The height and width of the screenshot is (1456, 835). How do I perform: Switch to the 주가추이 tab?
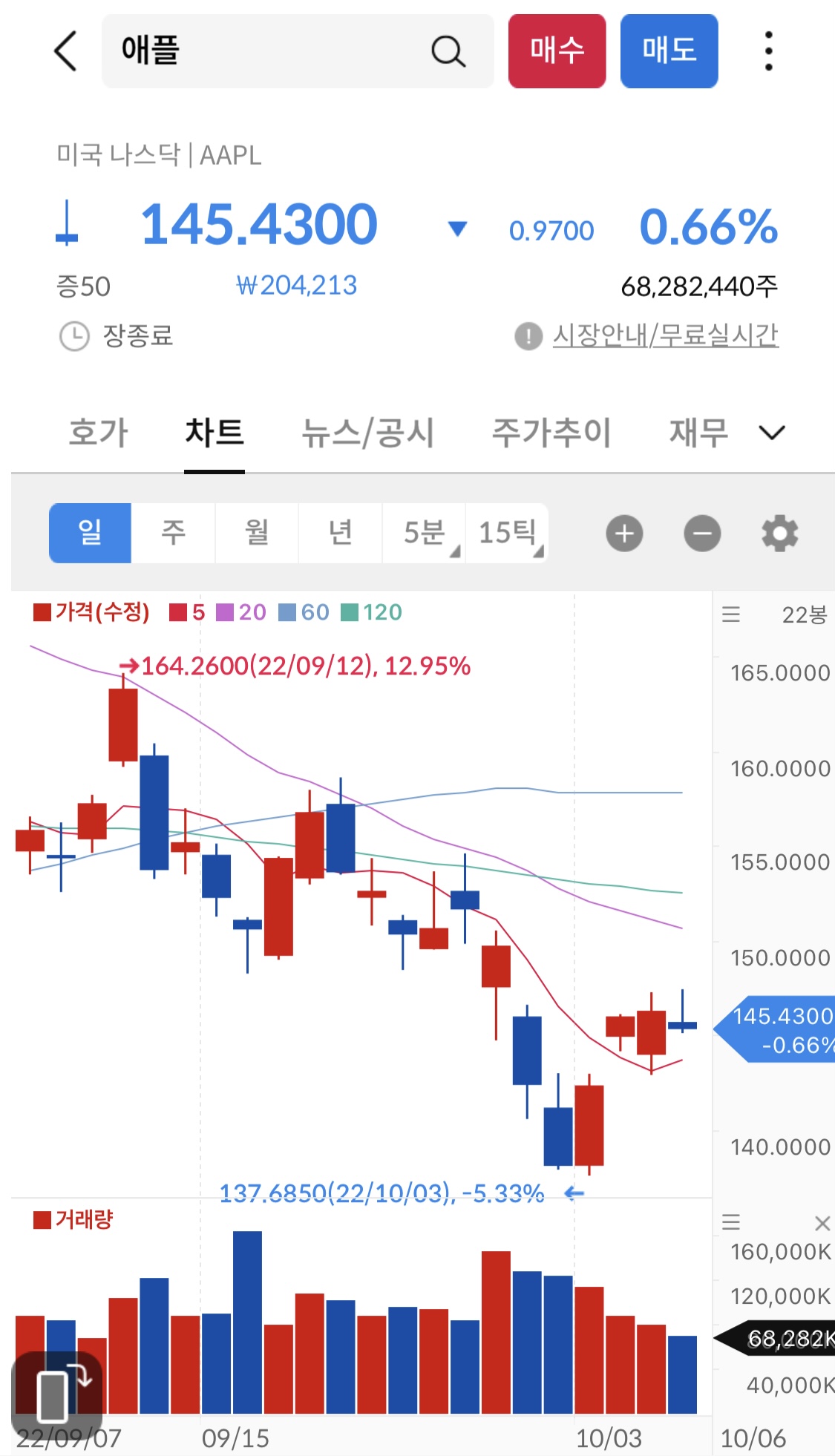point(551,433)
